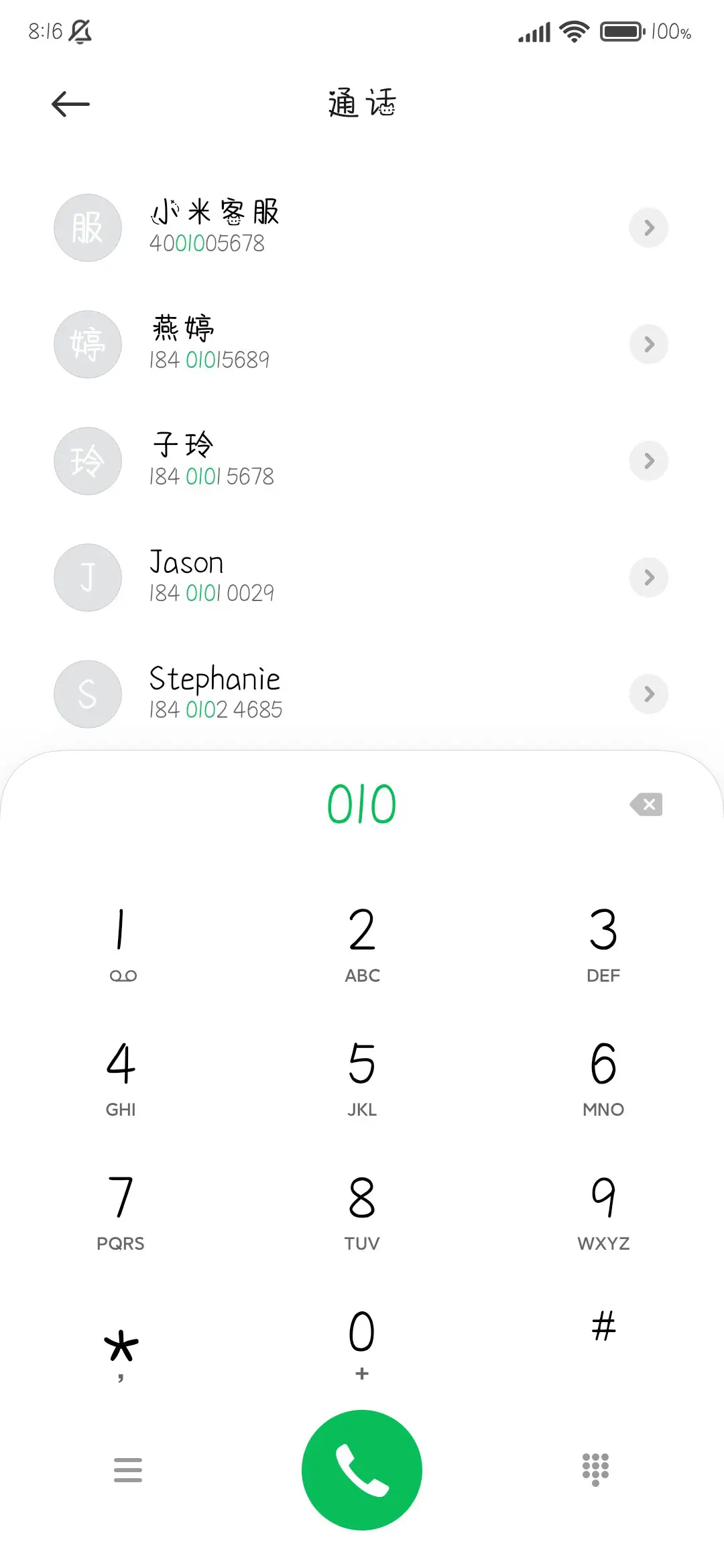
Task: Tap the pound key on the keypad
Action: (x=603, y=1330)
